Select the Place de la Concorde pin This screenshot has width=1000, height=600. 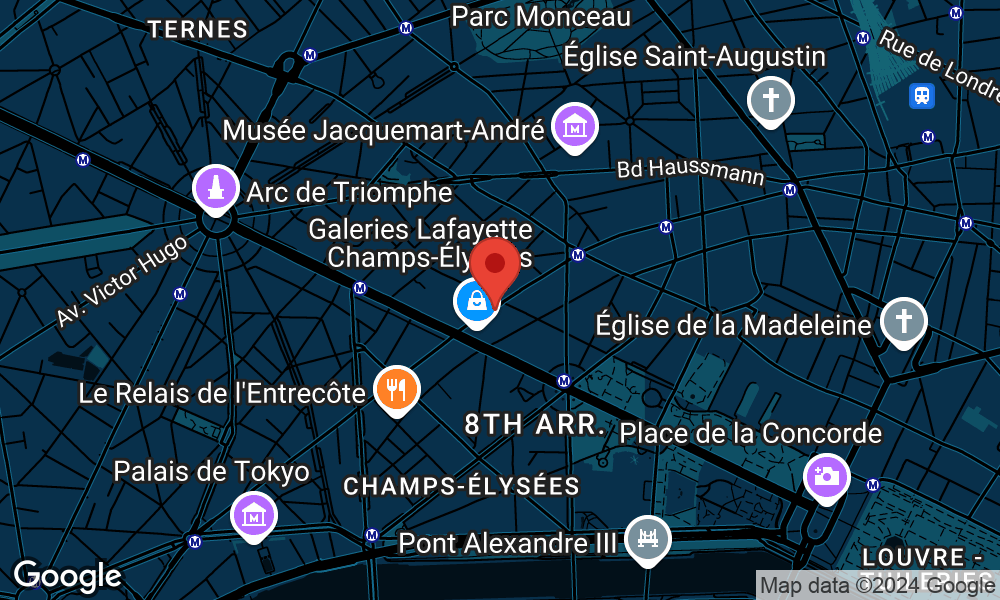tap(826, 476)
